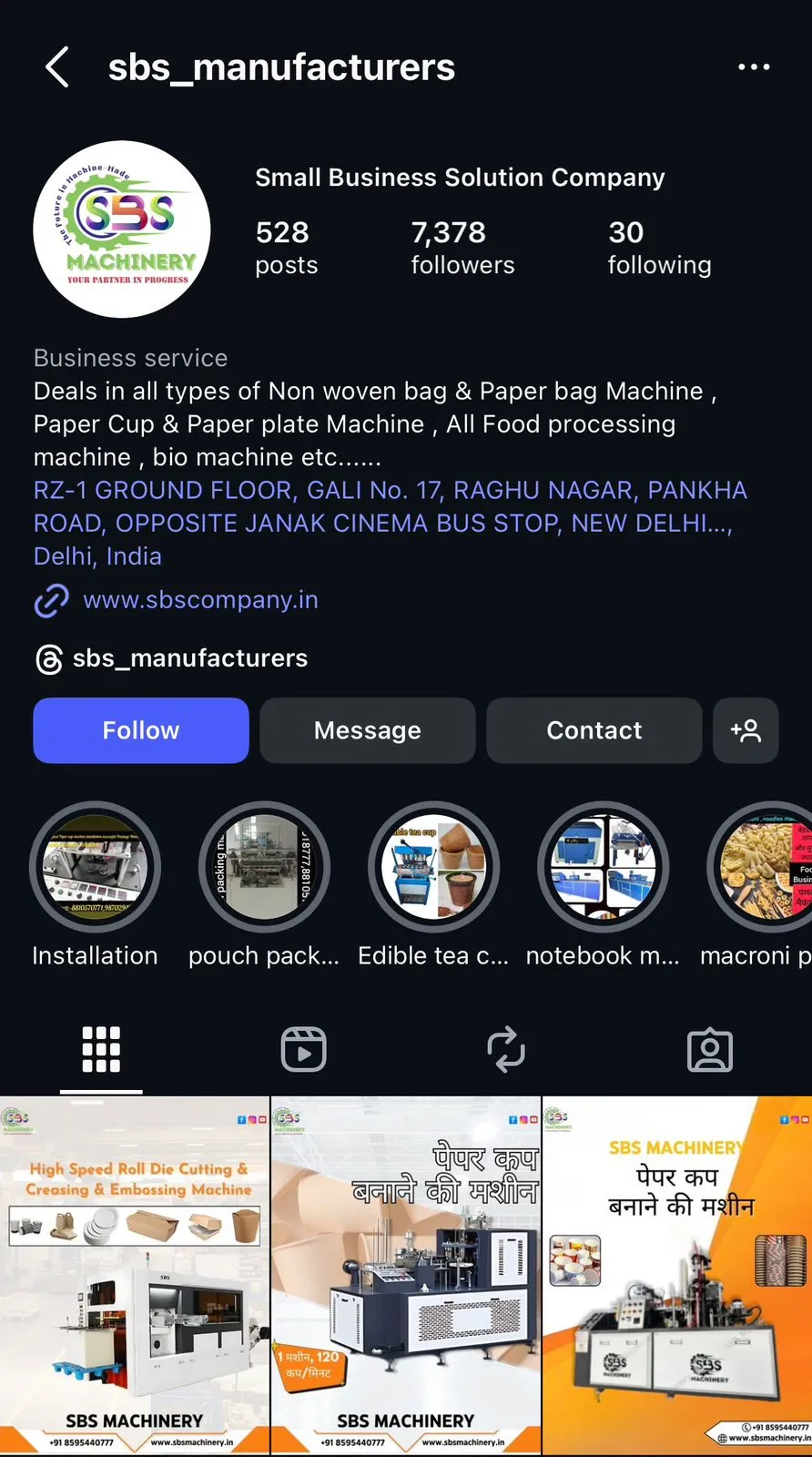Open the Raghu Nagar address link
Screen dimensions: 812x1457
pos(391,523)
